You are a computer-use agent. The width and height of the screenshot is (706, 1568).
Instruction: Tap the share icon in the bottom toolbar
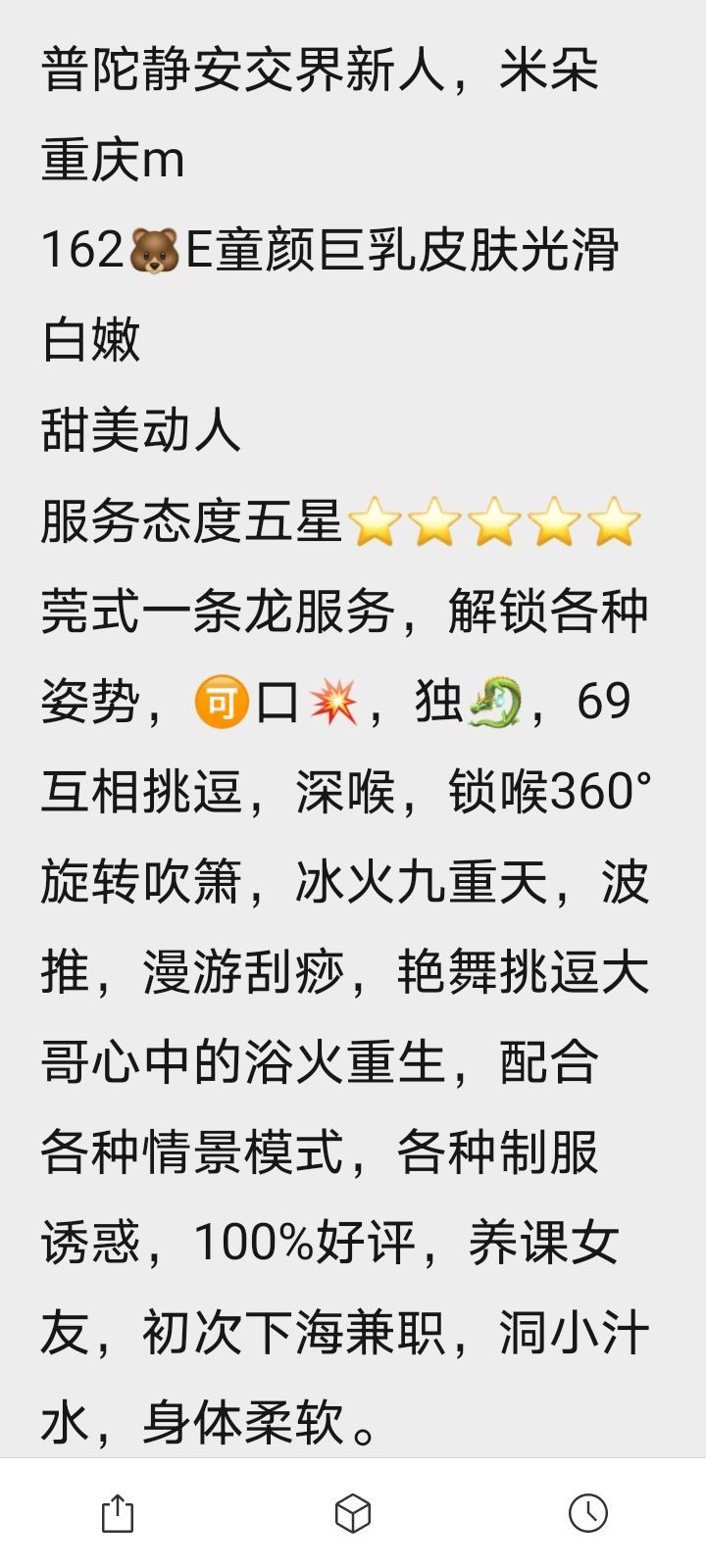(x=118, y=1513)
